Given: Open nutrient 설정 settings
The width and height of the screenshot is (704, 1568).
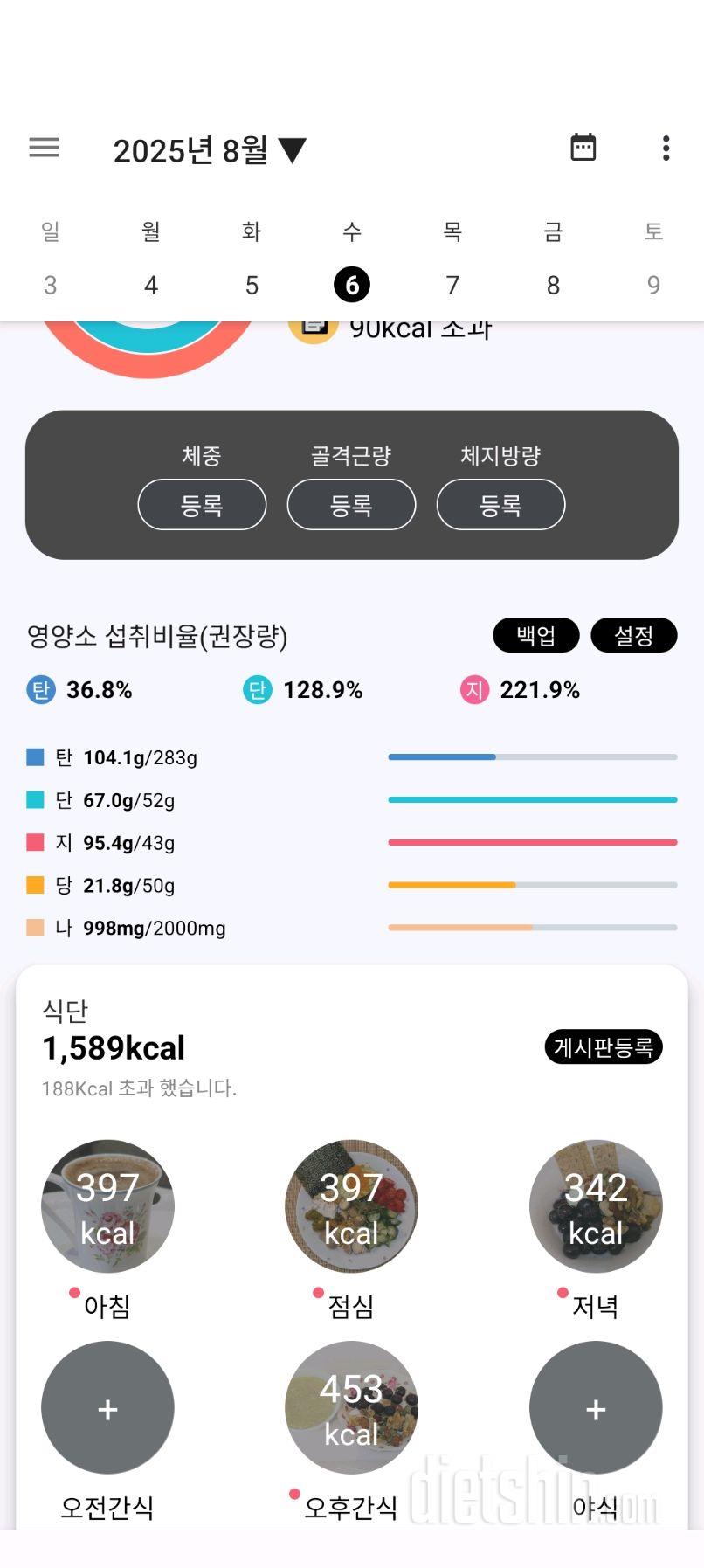Looking at the screenshot, I should click(x=634, y=635).
